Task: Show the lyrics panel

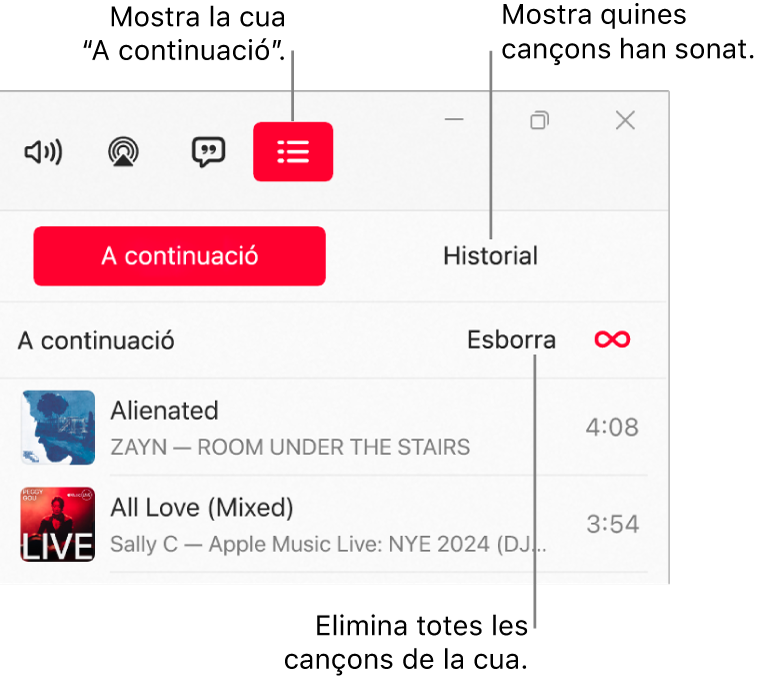Action: [208, 152]
